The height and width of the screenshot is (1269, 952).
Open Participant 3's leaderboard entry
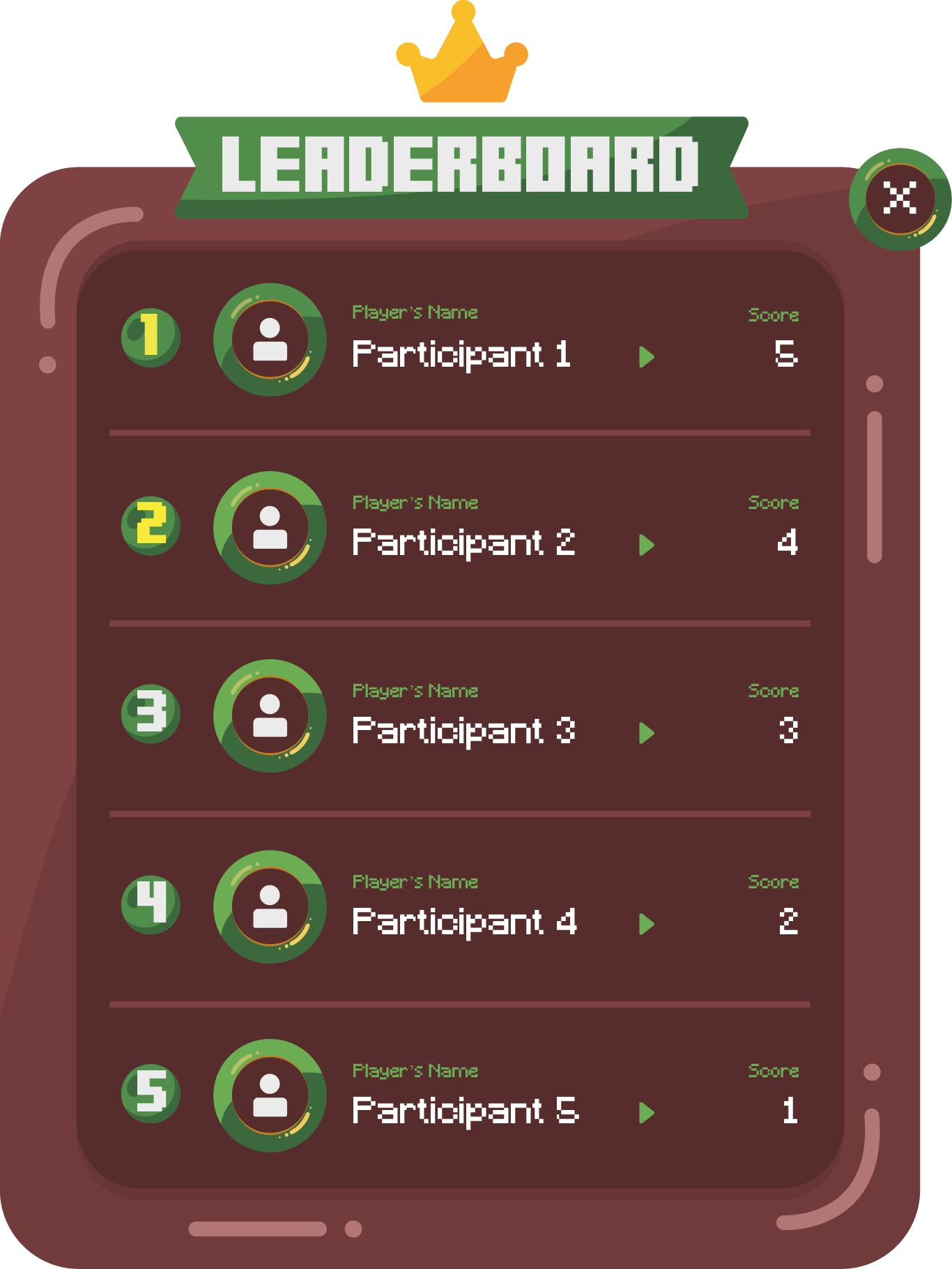tap(647, 734)
